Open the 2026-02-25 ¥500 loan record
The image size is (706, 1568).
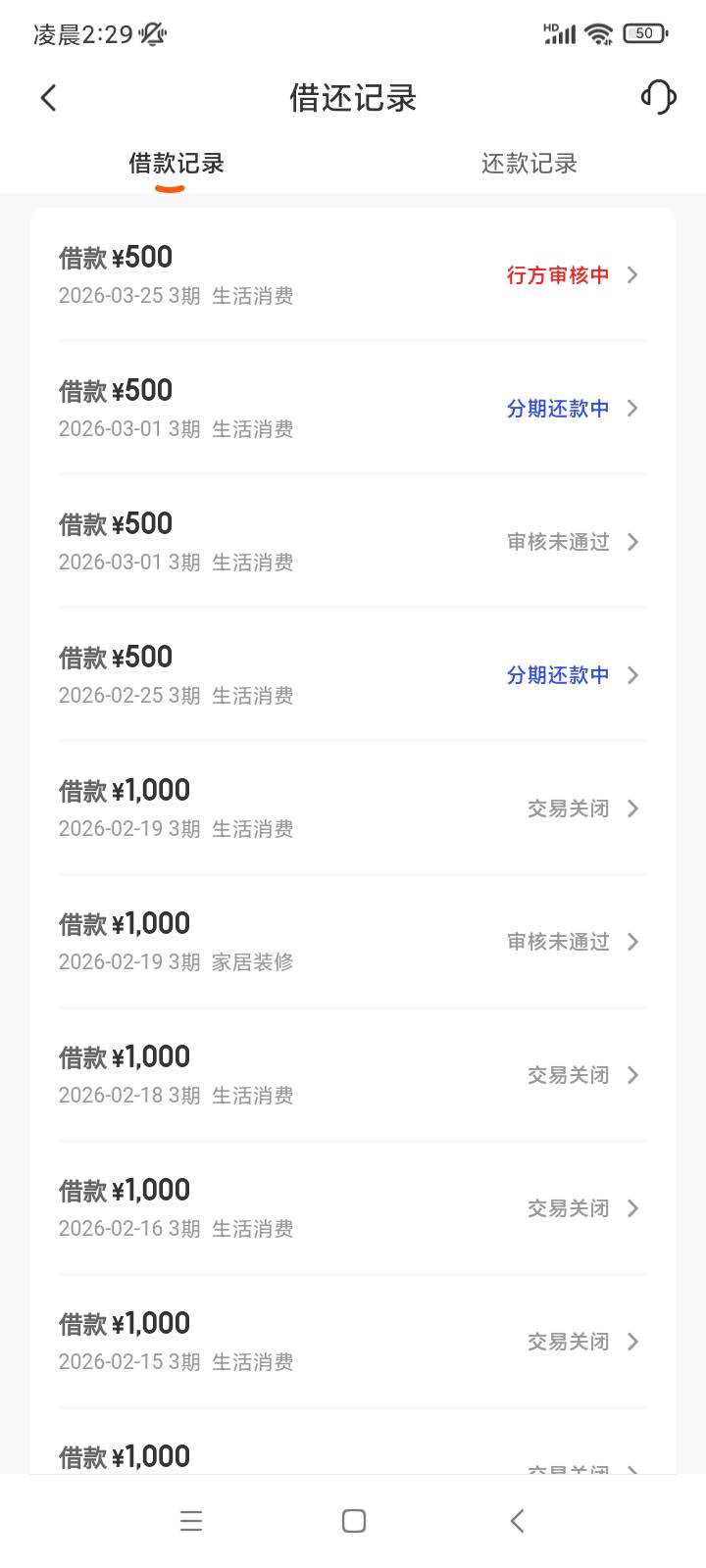353,674
